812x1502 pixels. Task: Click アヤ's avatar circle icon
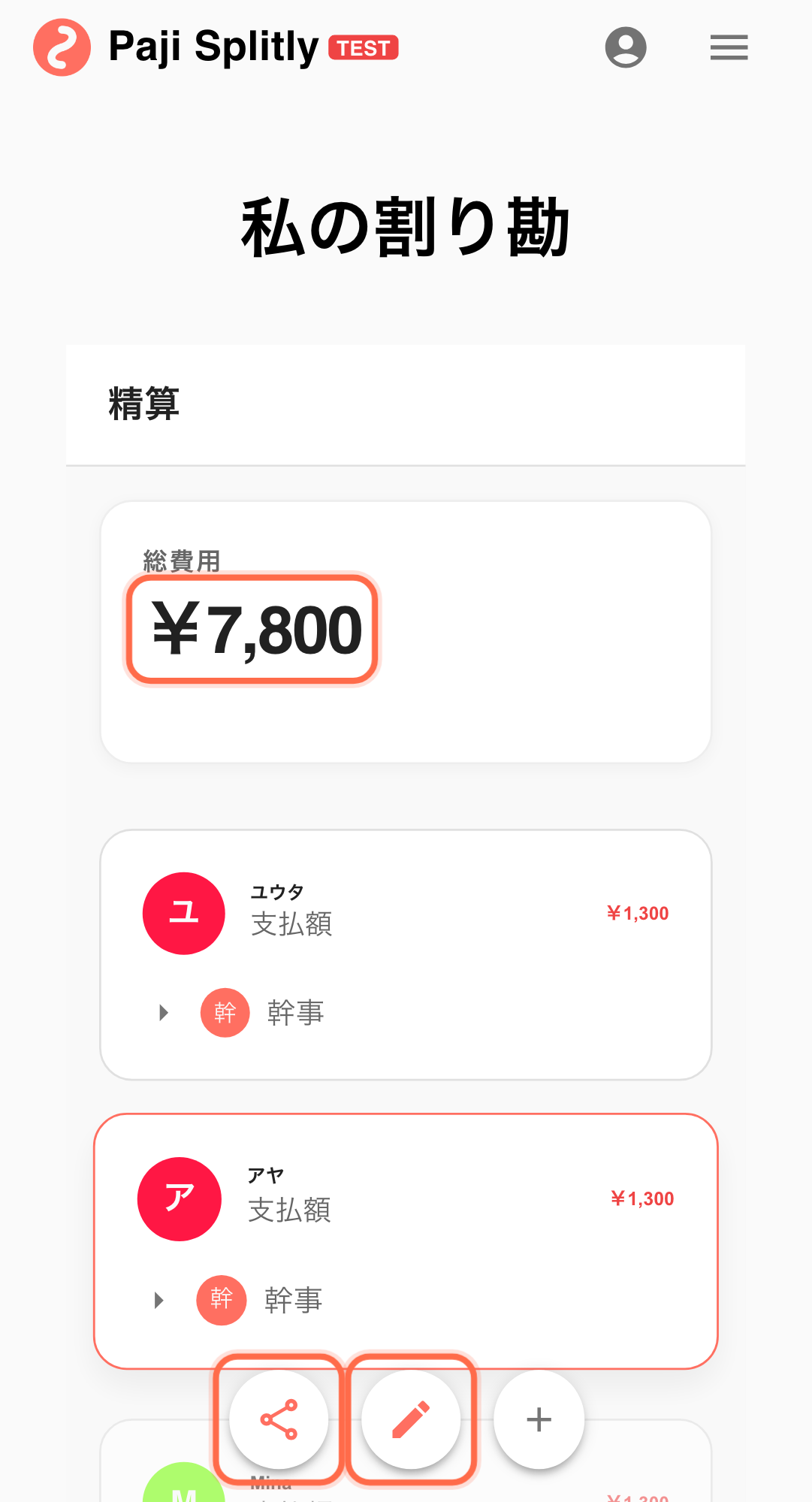pos(179,1199)
